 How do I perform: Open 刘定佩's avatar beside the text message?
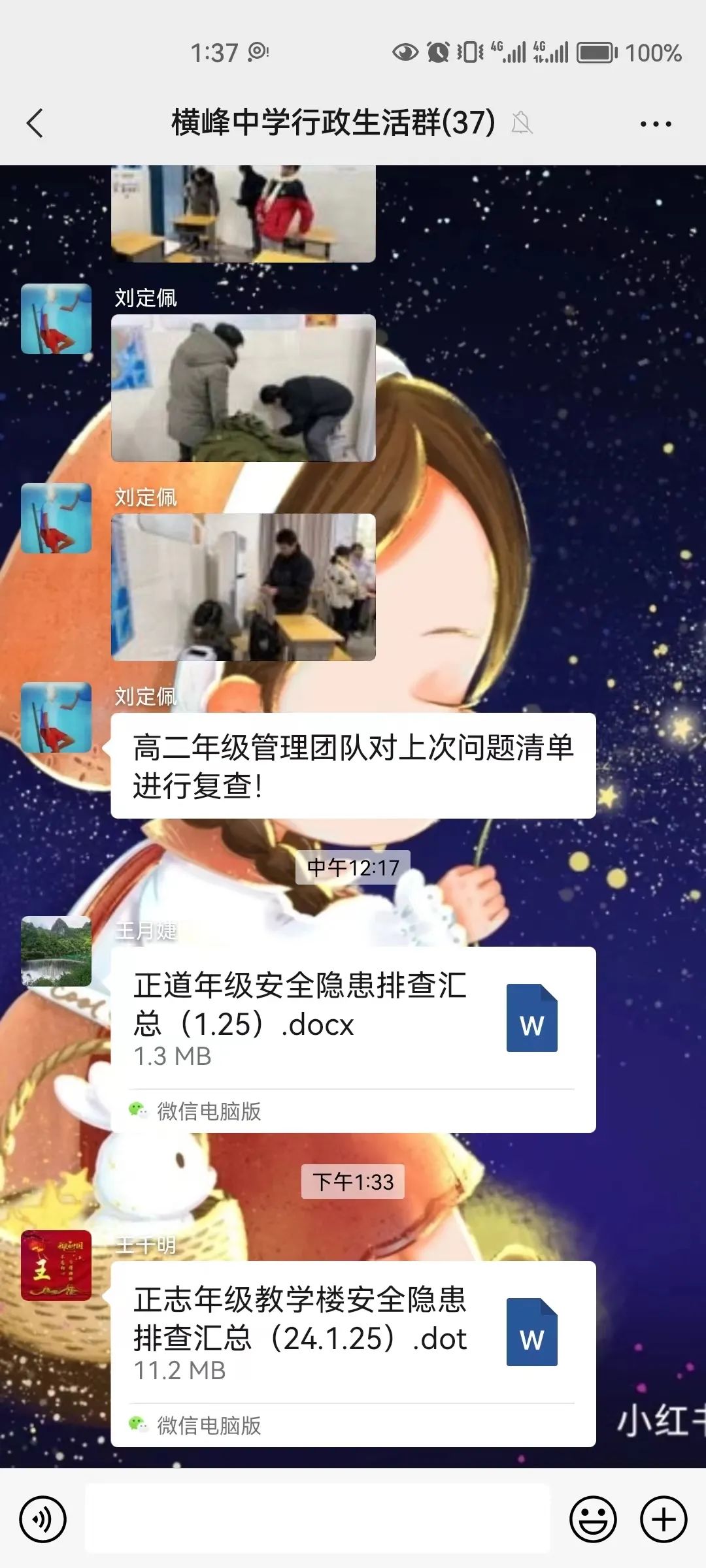pos(56,717)
